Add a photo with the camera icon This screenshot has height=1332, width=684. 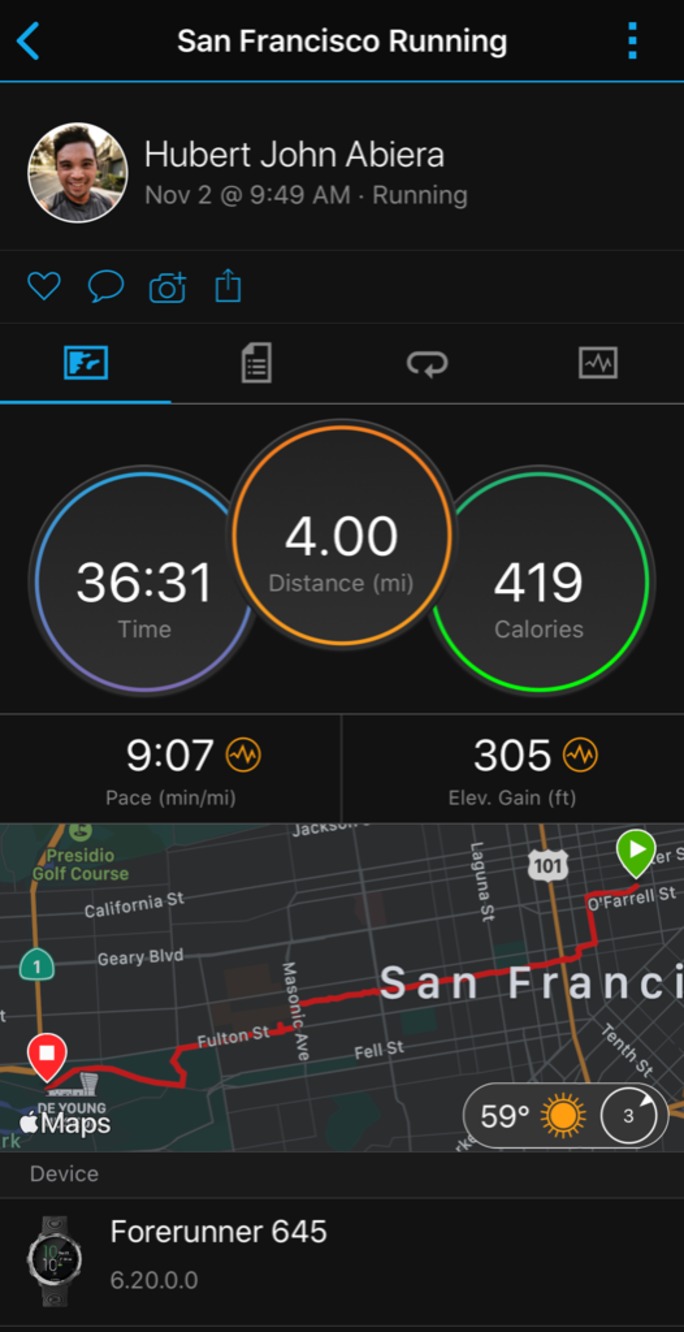167,288
